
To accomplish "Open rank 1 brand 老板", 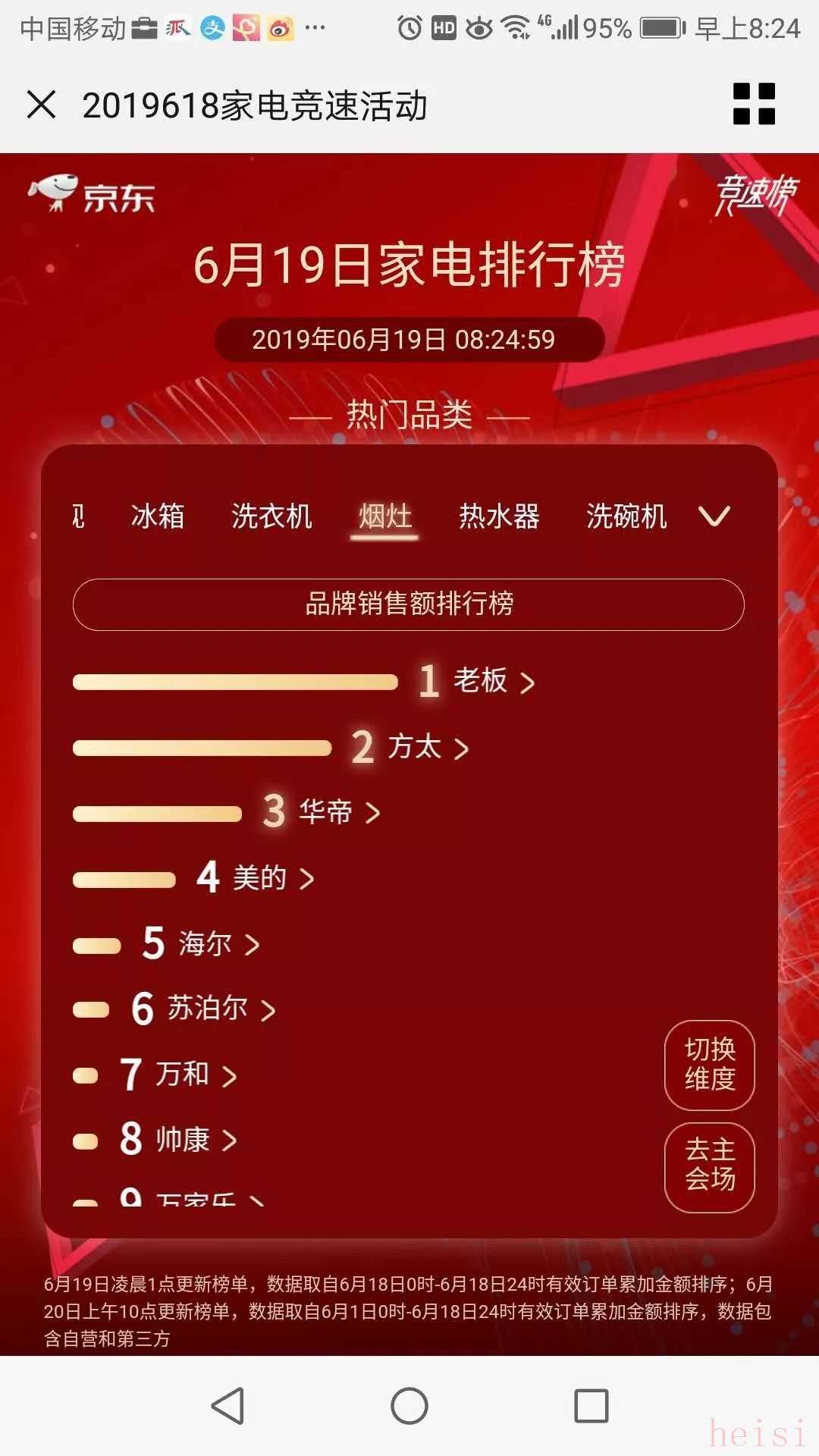I will pos(493,681).
